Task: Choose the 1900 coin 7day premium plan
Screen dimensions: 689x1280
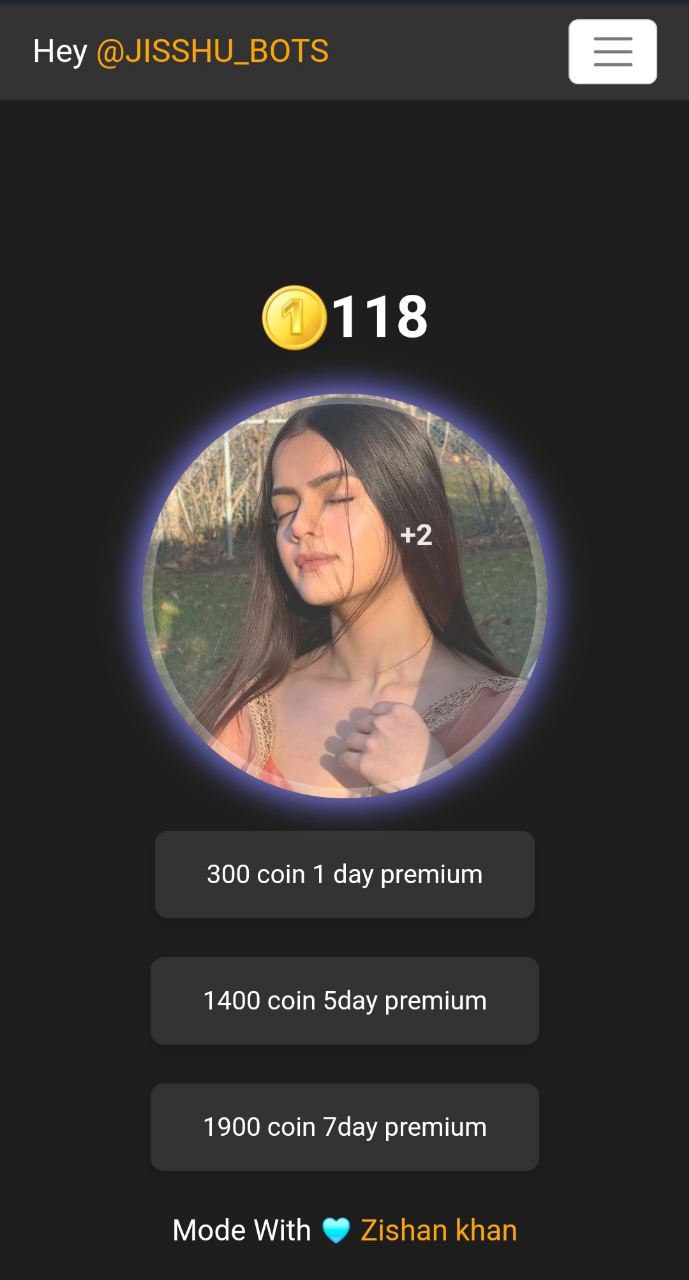Action: coord(345,1127)
